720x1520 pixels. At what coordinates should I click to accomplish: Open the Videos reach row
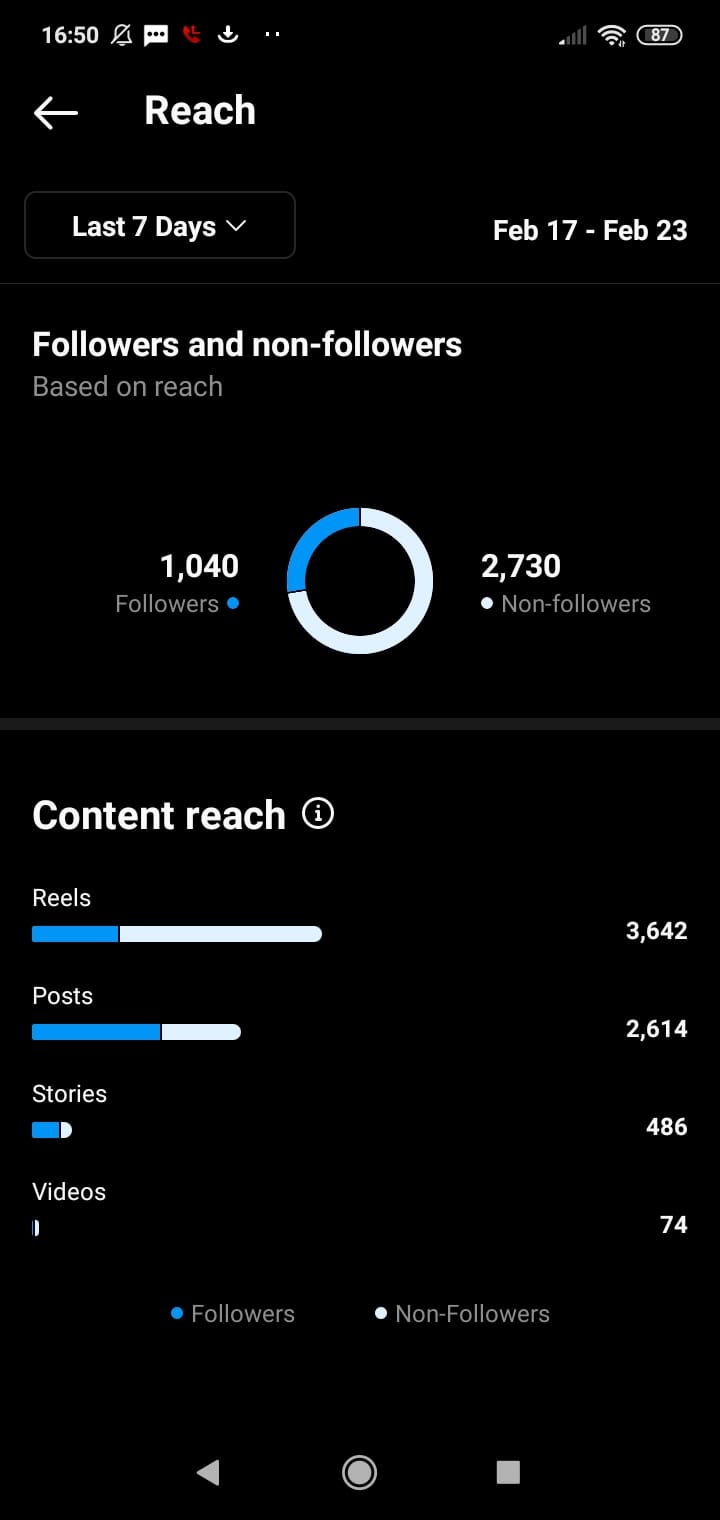(360, 1210)
